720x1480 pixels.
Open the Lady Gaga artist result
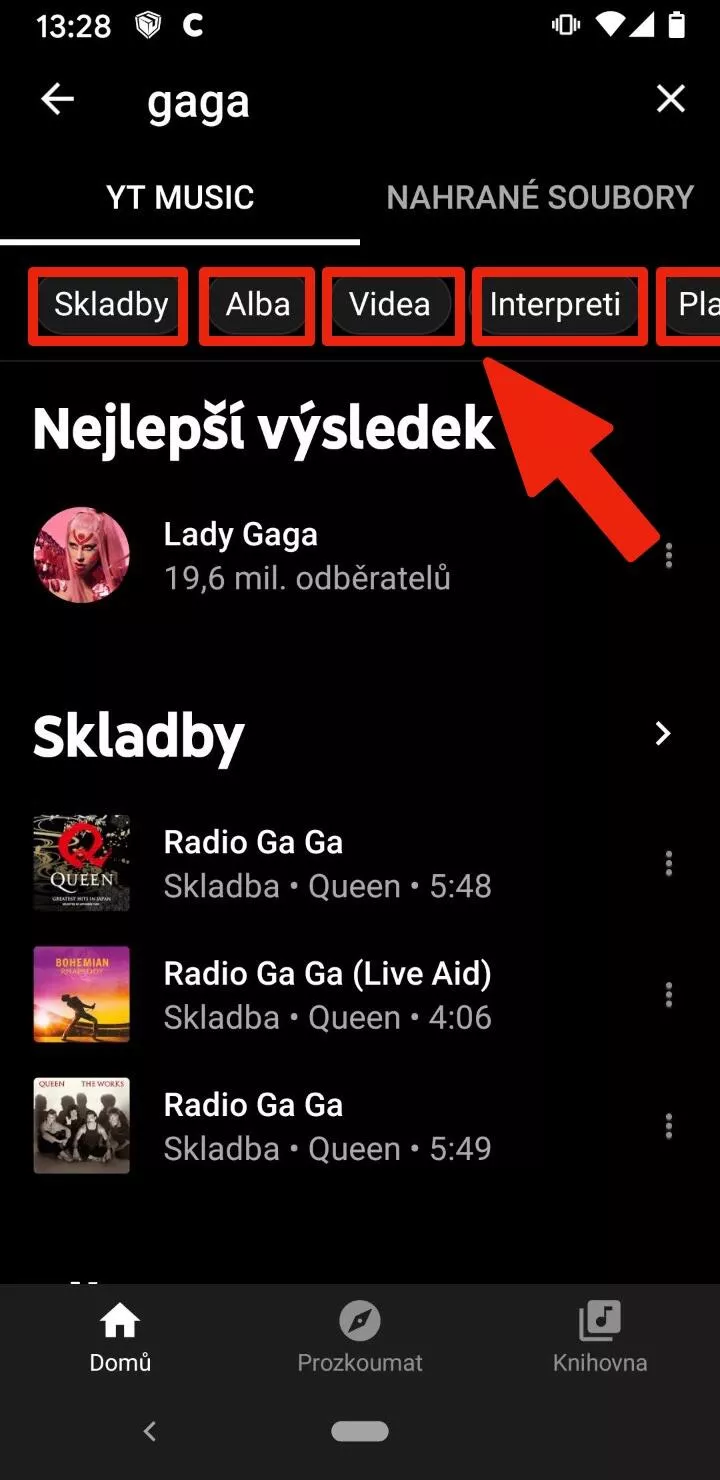tap(340, 555)
